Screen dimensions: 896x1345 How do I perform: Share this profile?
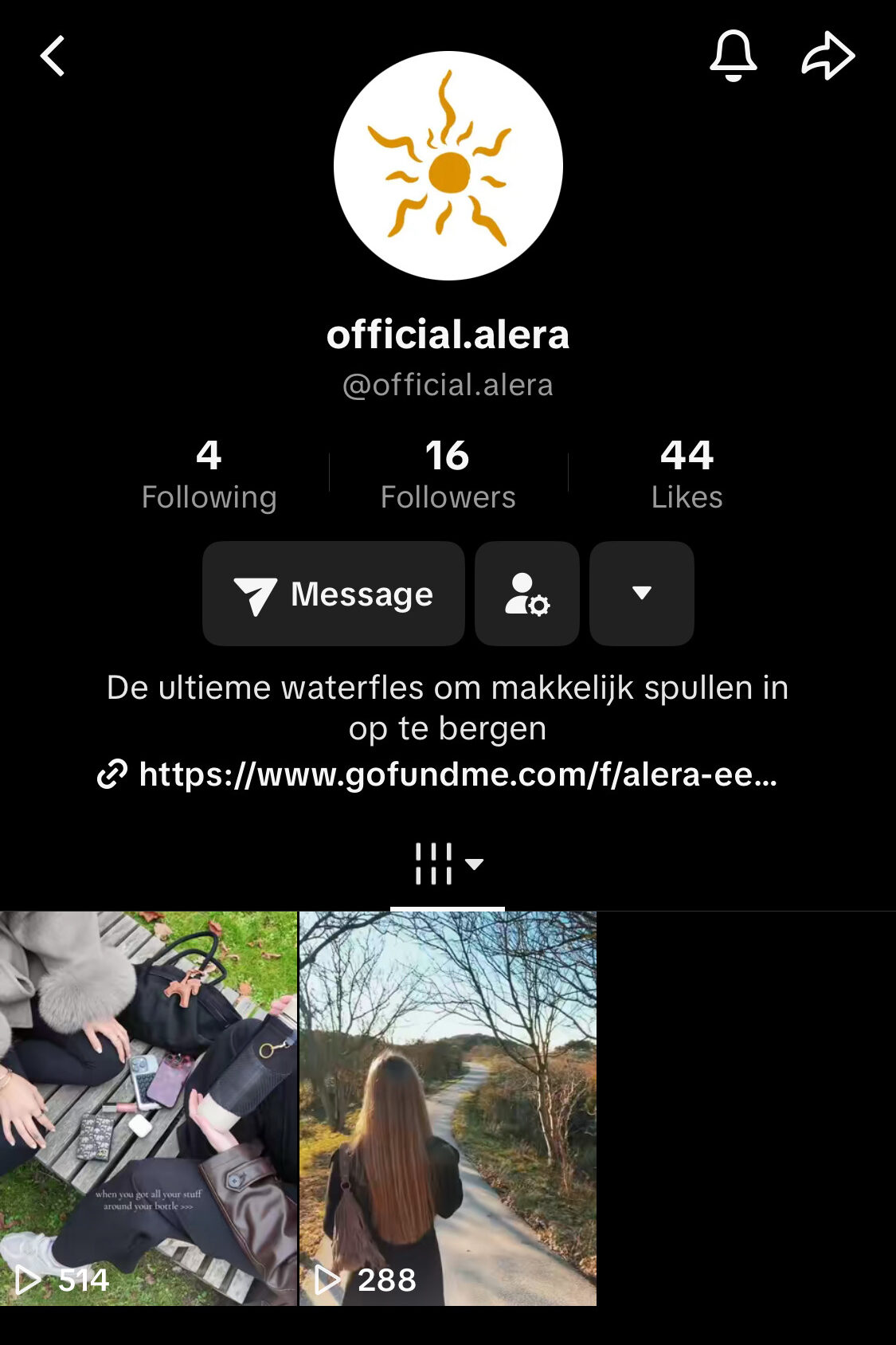point(828,56)
